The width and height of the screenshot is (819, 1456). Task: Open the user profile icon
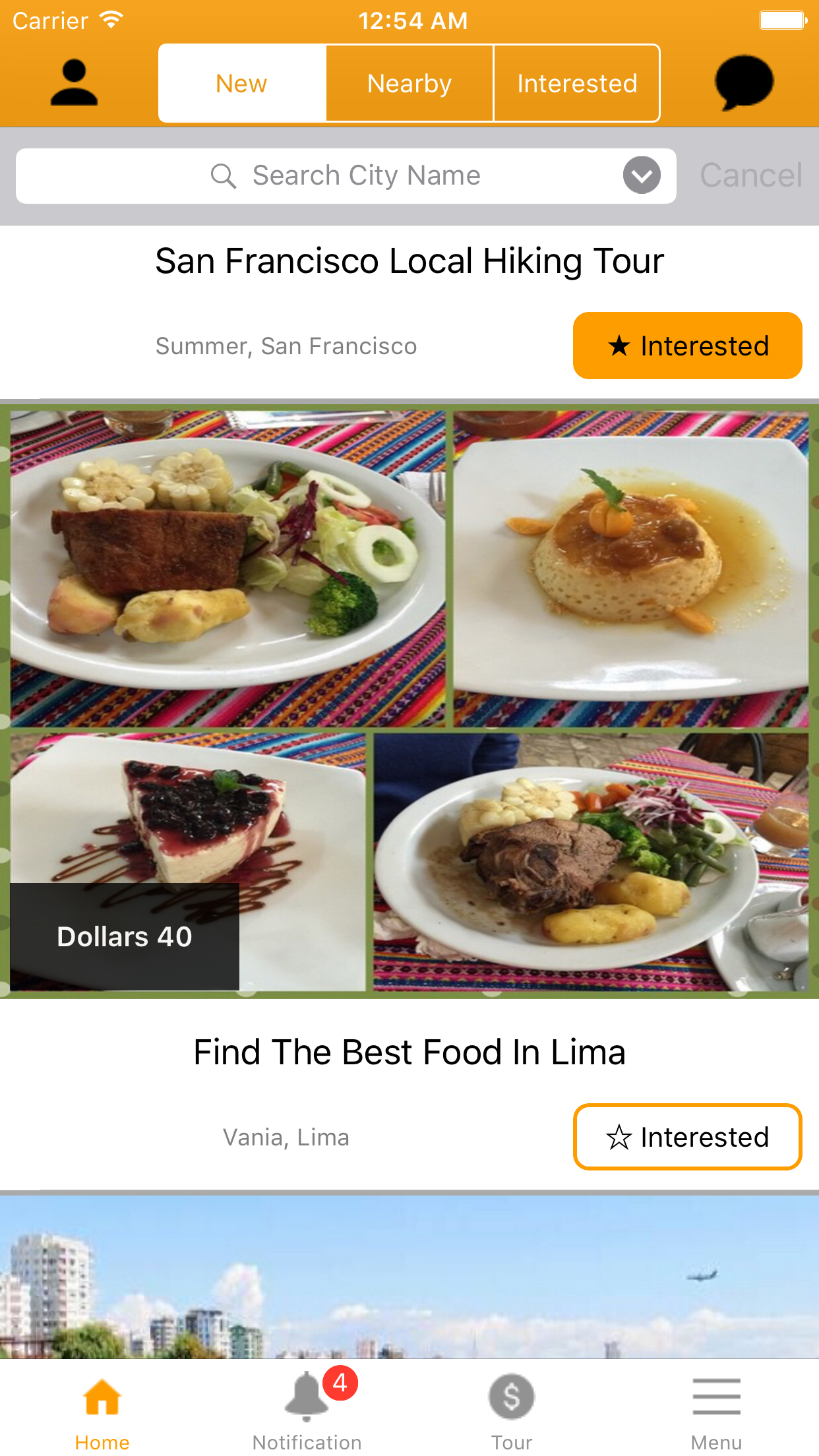coord(73,82)
